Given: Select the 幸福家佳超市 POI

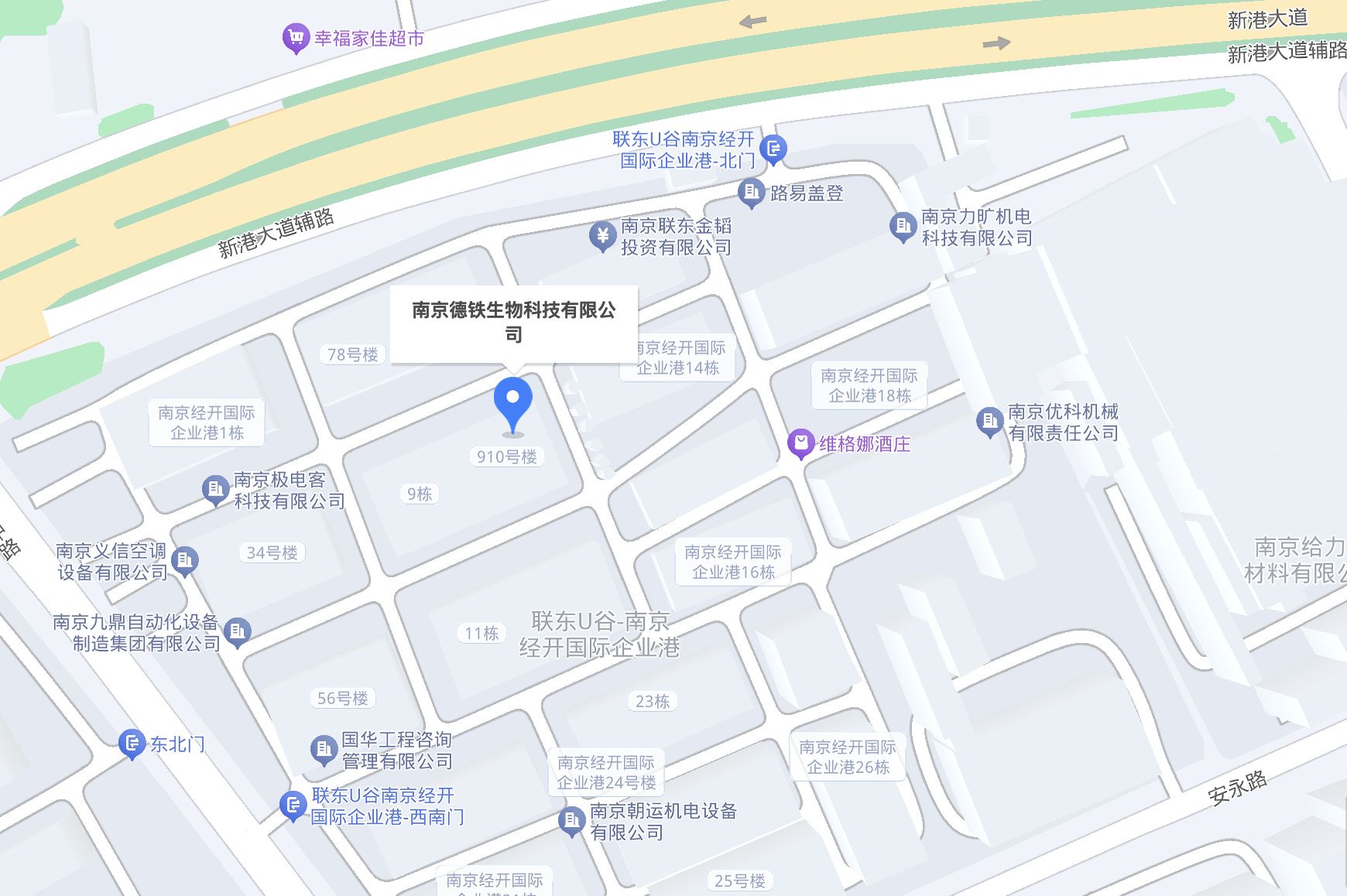Looking at the screenshot, I should pyautogui.click(x=296, y=37).
